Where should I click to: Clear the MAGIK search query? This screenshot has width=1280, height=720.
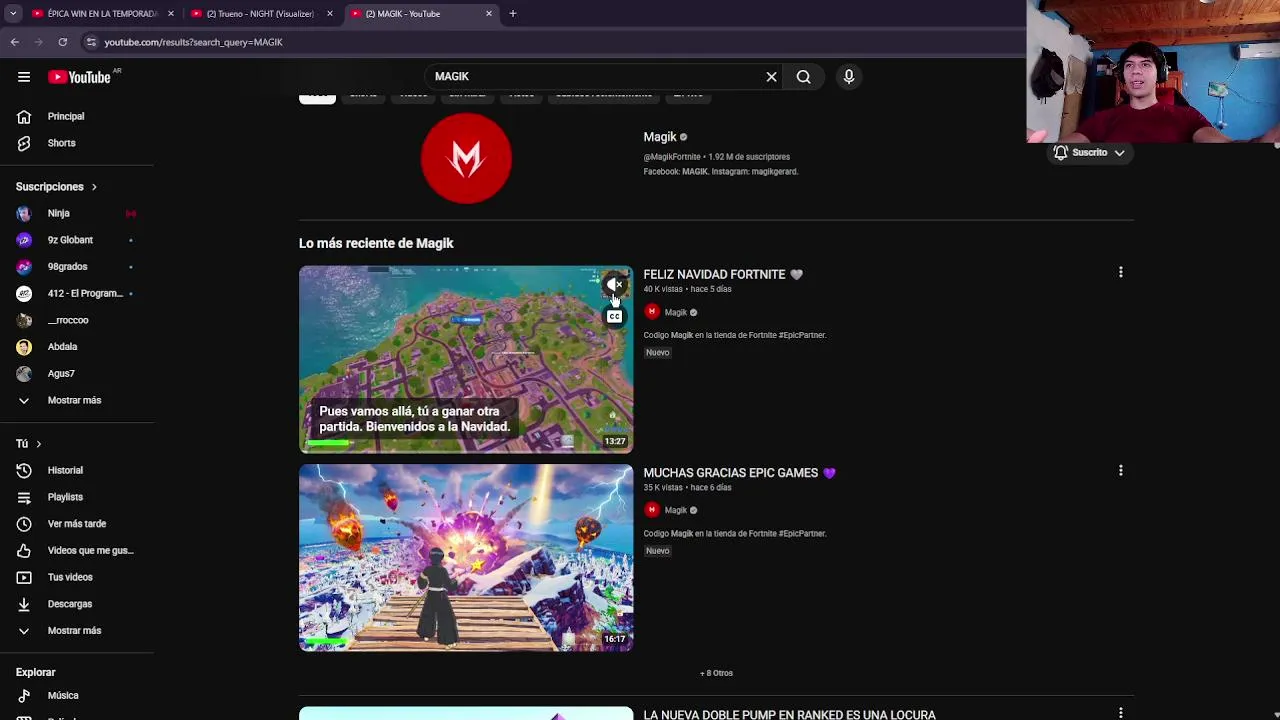tap(771, 77)
